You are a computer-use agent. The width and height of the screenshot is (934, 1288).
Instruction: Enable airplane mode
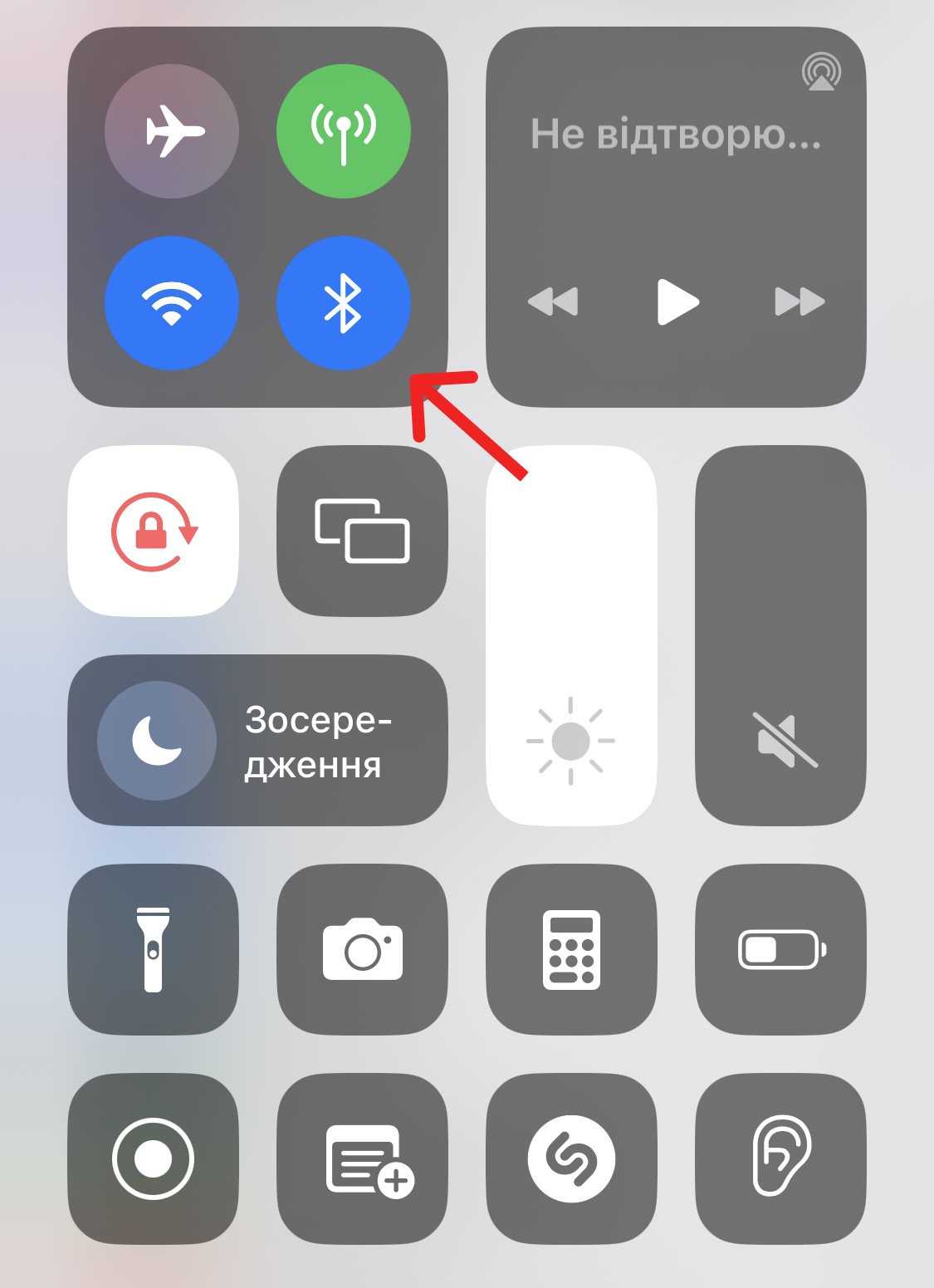tap(172, 131)
